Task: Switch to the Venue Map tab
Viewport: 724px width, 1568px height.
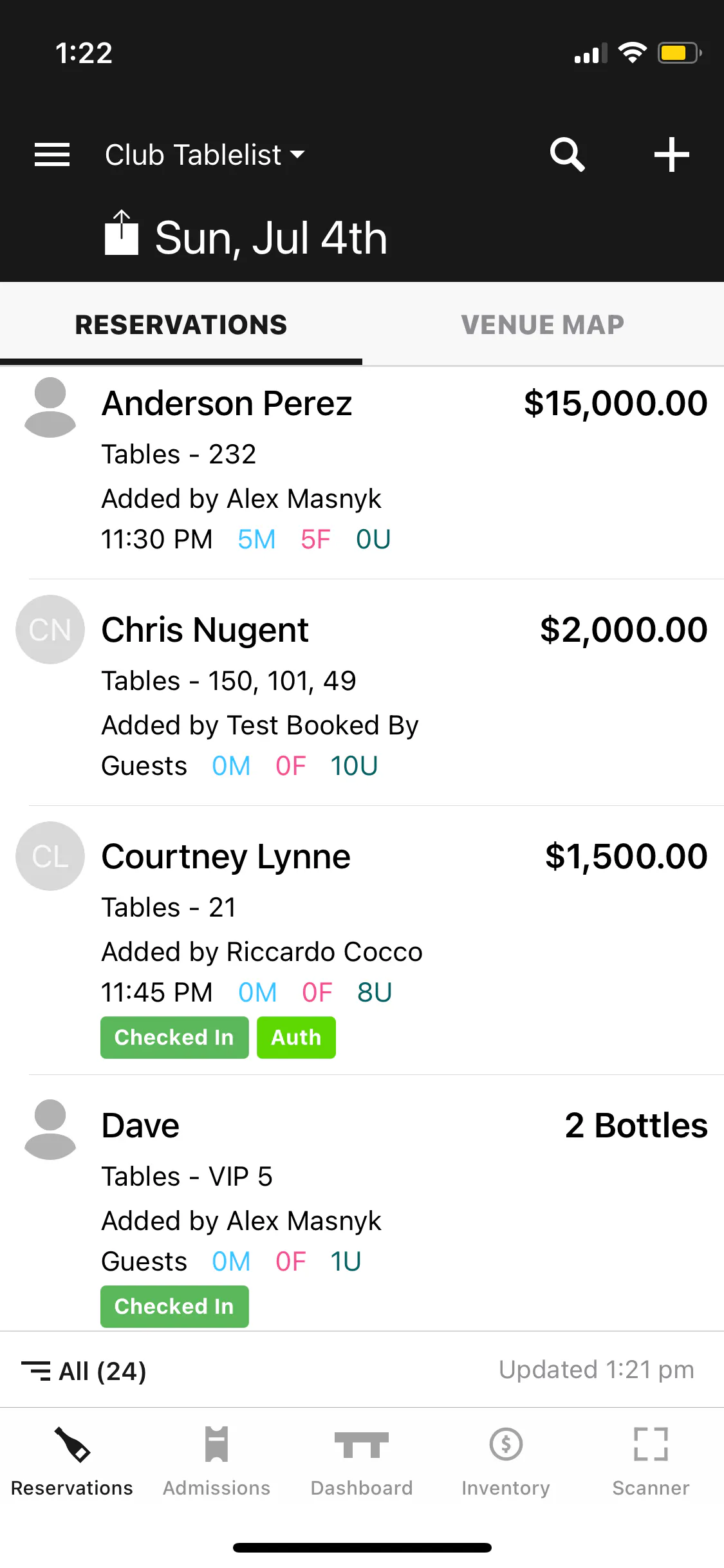Action: pos(543,324)
